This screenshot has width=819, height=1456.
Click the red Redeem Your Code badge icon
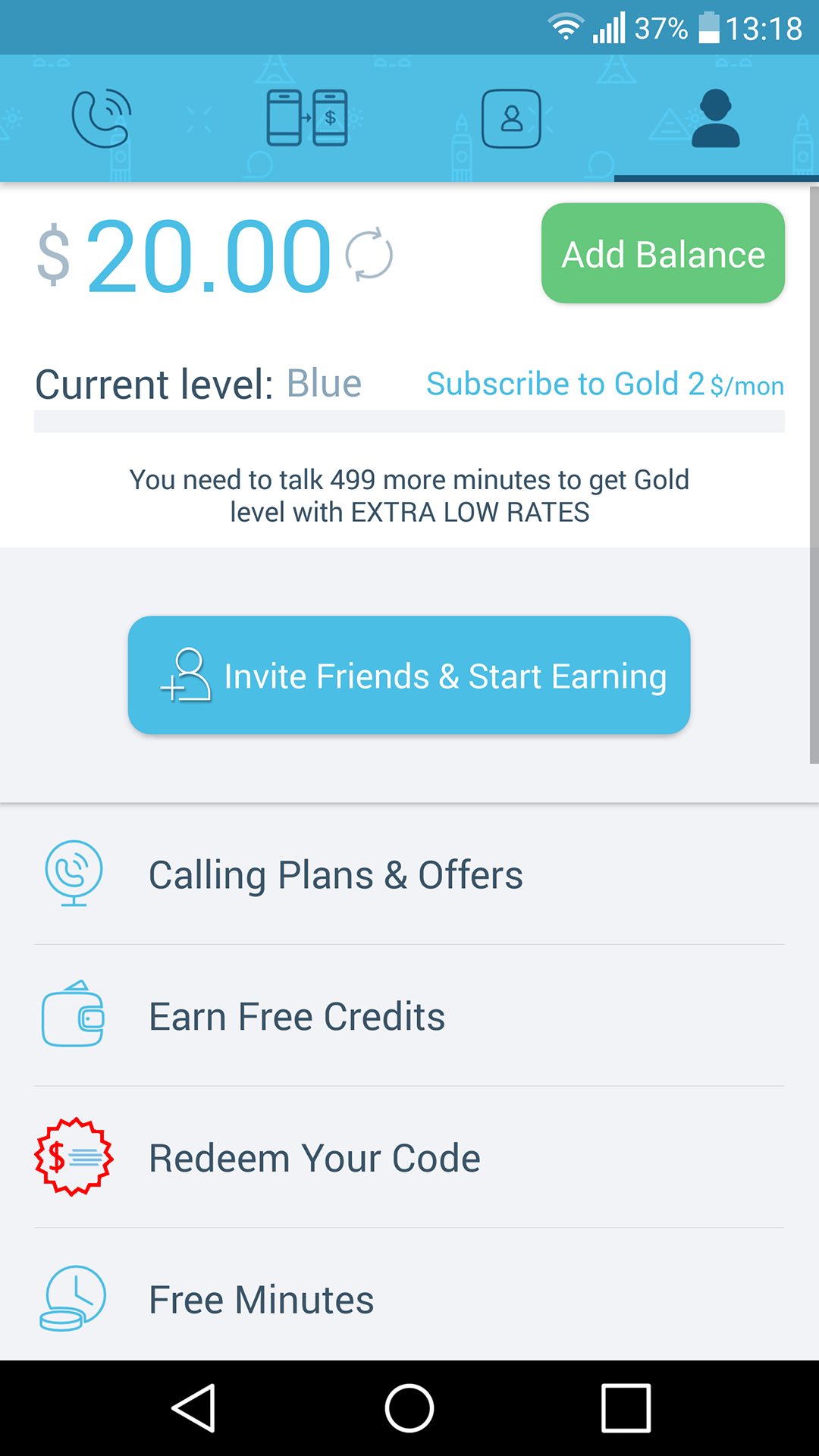tap(72, 1156)
